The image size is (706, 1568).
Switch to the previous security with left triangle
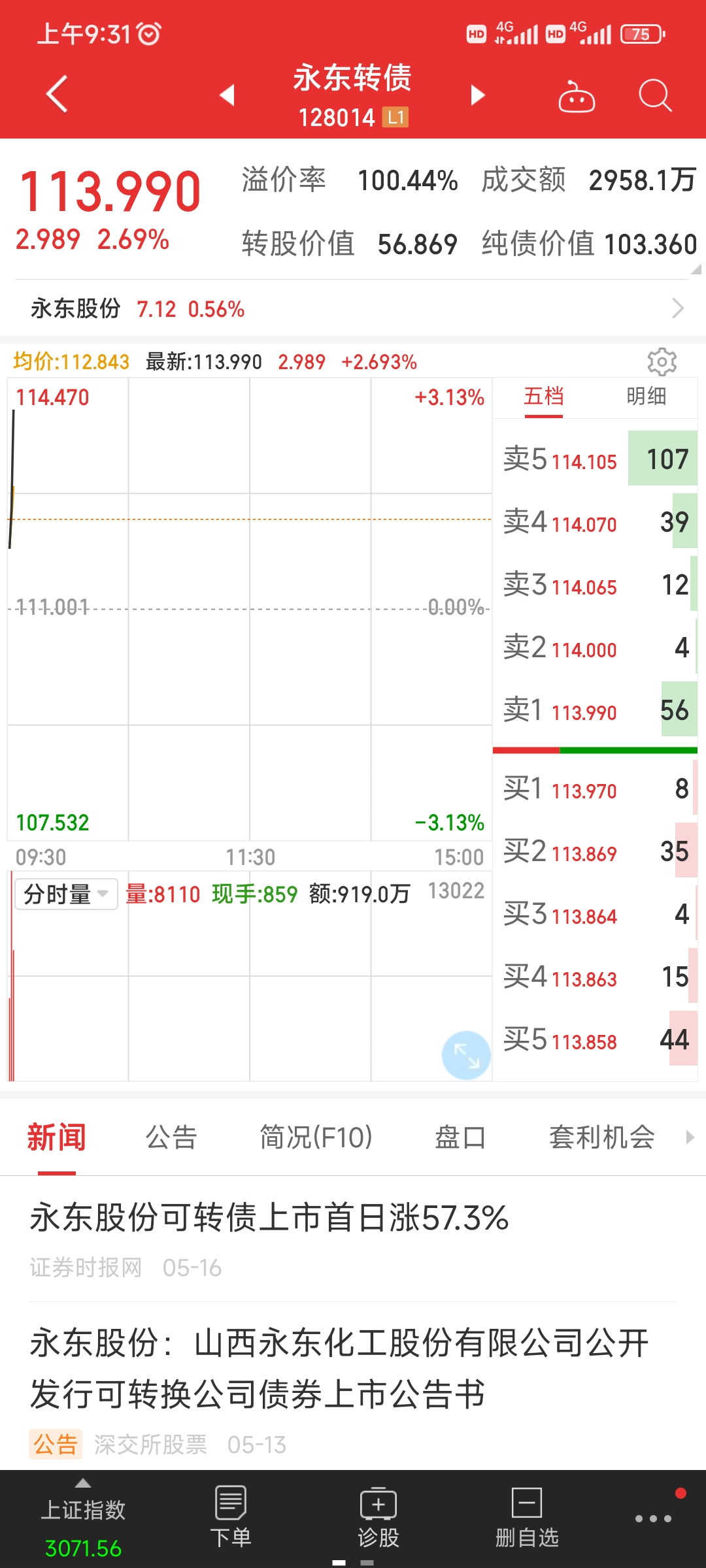click(x=227, y=95)
